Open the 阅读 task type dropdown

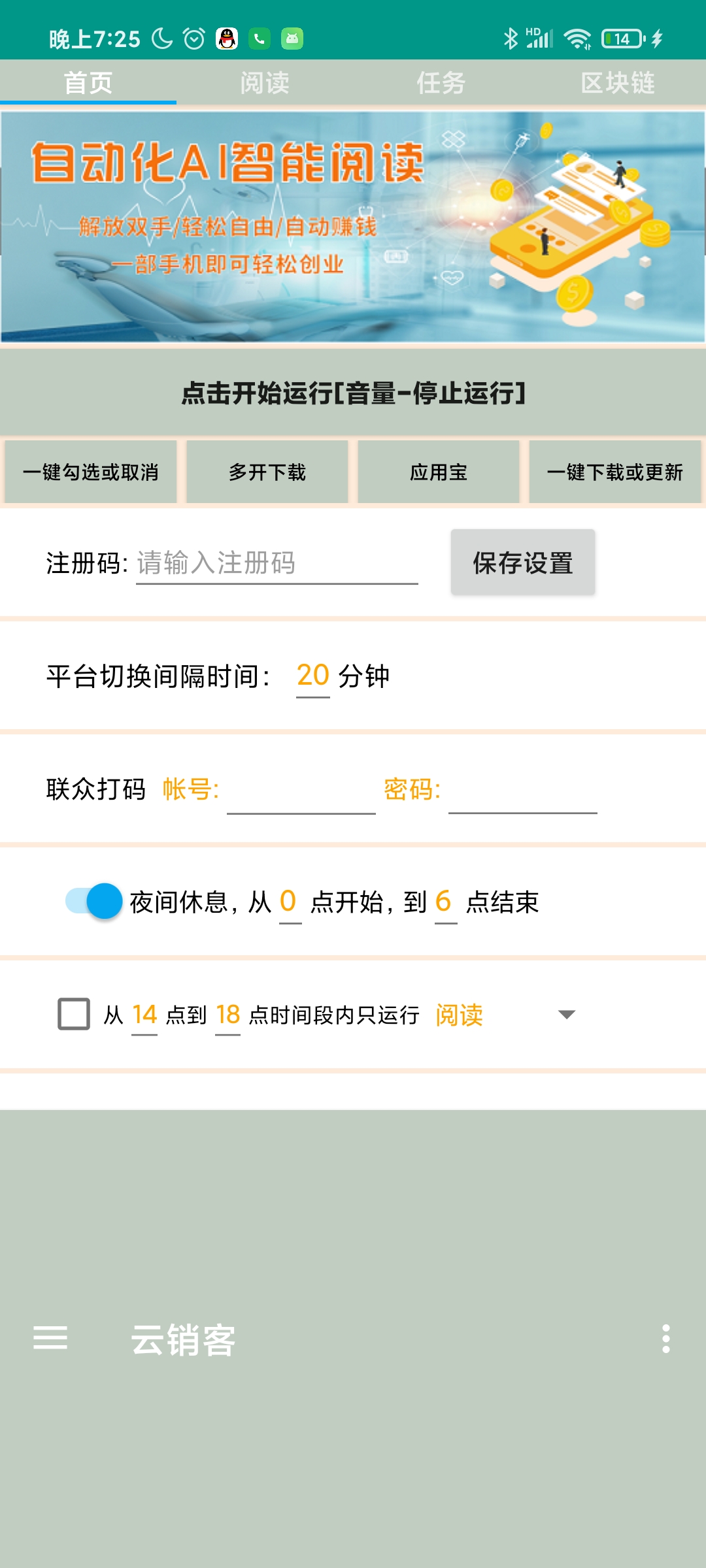click(566, 1014)
